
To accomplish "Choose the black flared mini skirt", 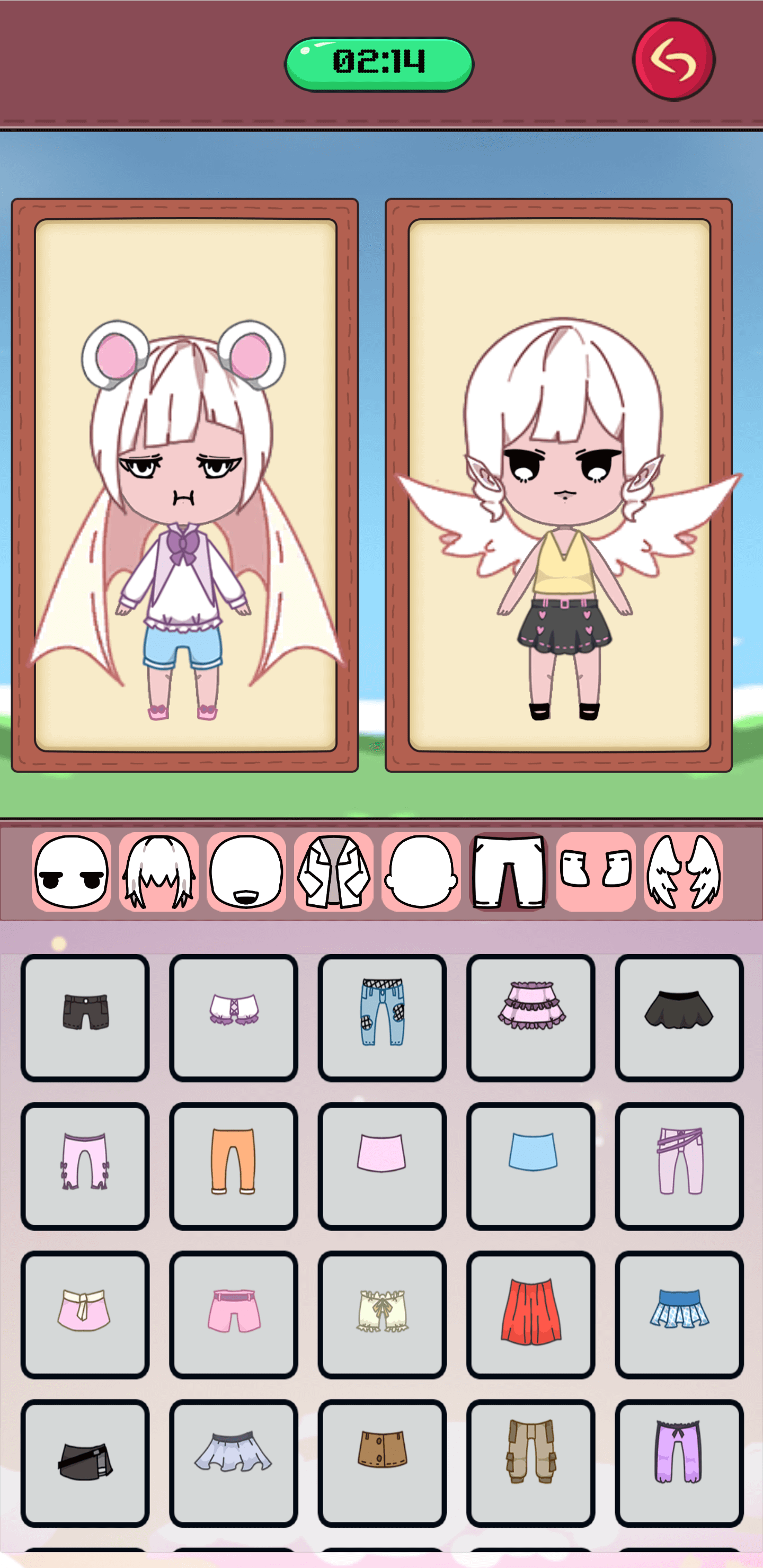I will [679, 1018].
